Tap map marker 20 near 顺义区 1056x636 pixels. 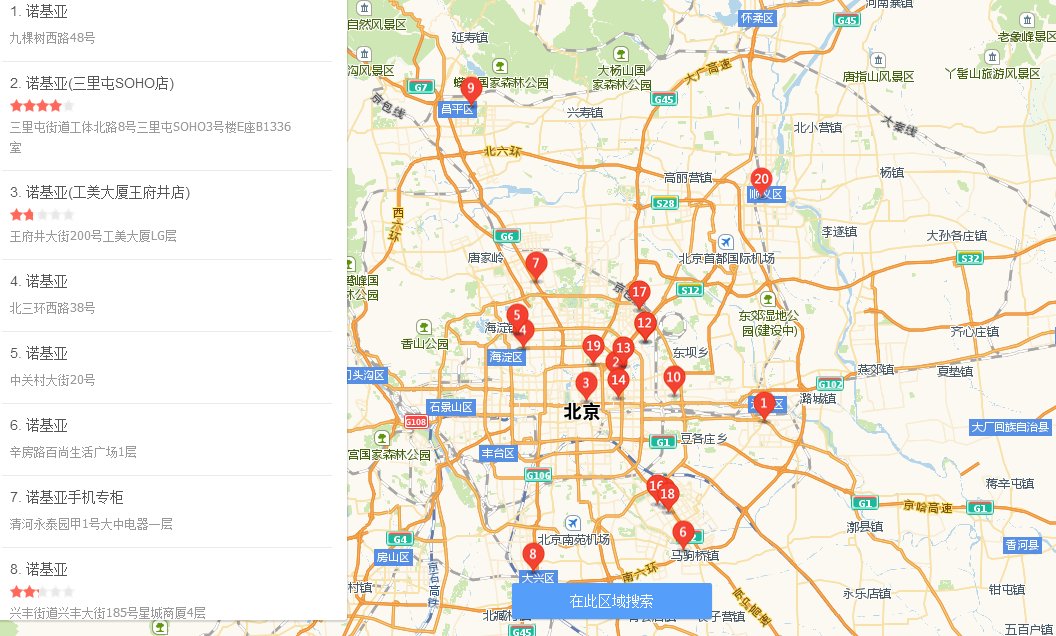761,180
